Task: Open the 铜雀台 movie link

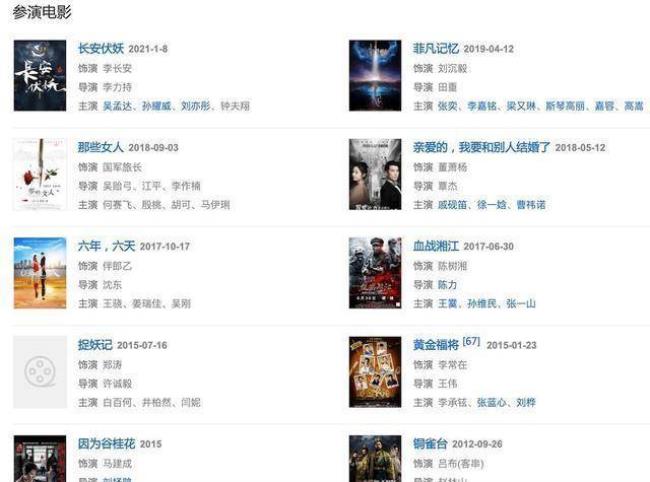Action: (430, 444)
